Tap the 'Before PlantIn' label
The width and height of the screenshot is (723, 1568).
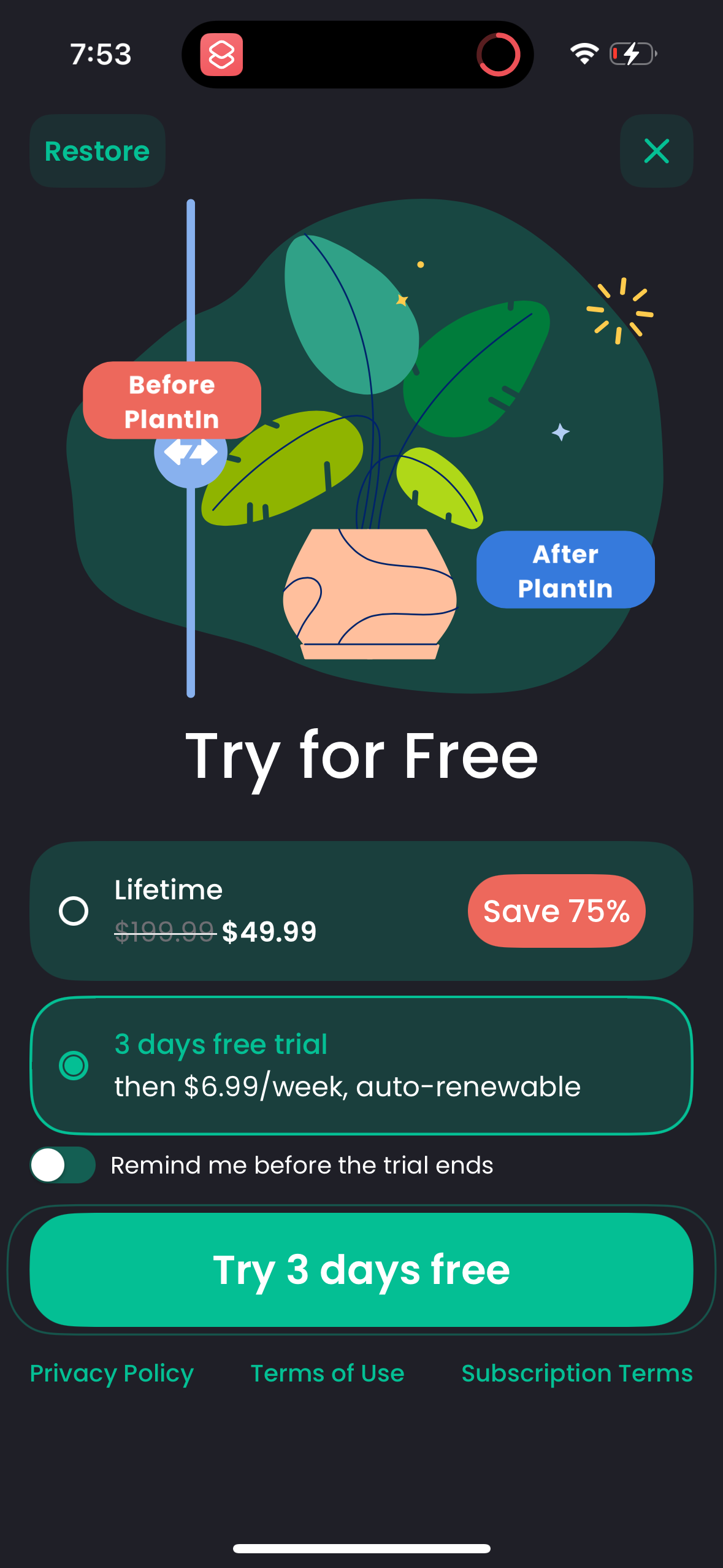click(172, 402)
